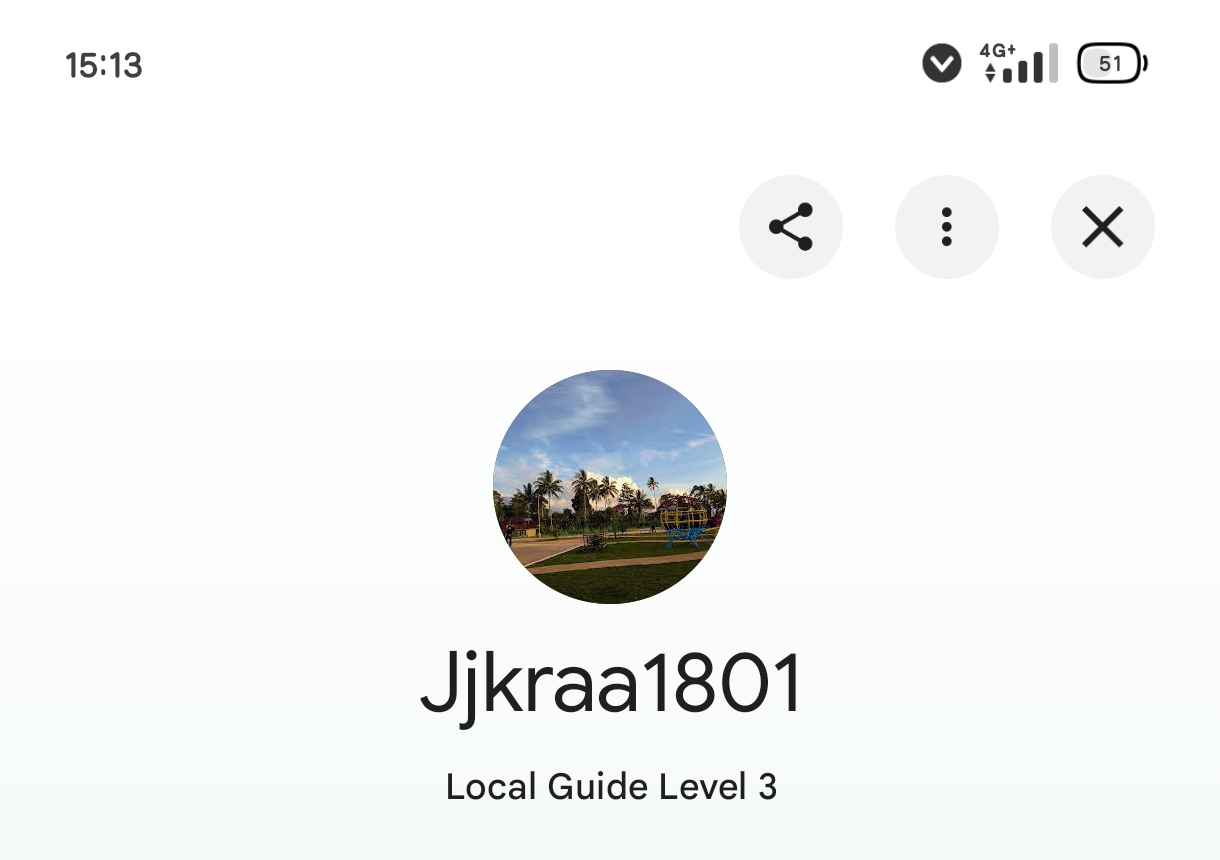The width and height of the screenshot is (1220, 860).
Task: View Jjkraa1801's profile picture
Action: [x=610, y=487]
